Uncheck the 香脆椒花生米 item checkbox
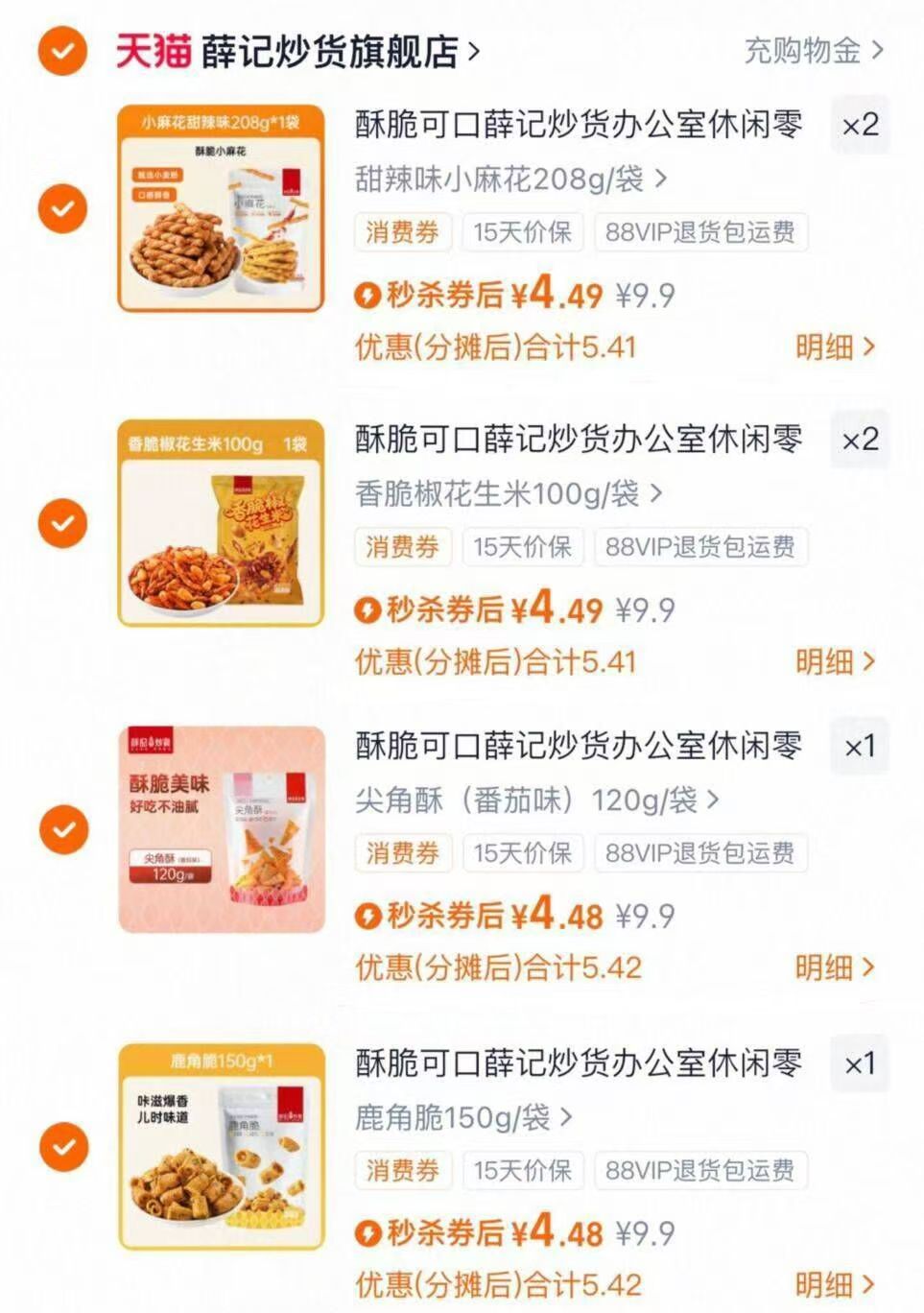The width and height of the screenshot is (924, 1313). [x=62, y=525]
